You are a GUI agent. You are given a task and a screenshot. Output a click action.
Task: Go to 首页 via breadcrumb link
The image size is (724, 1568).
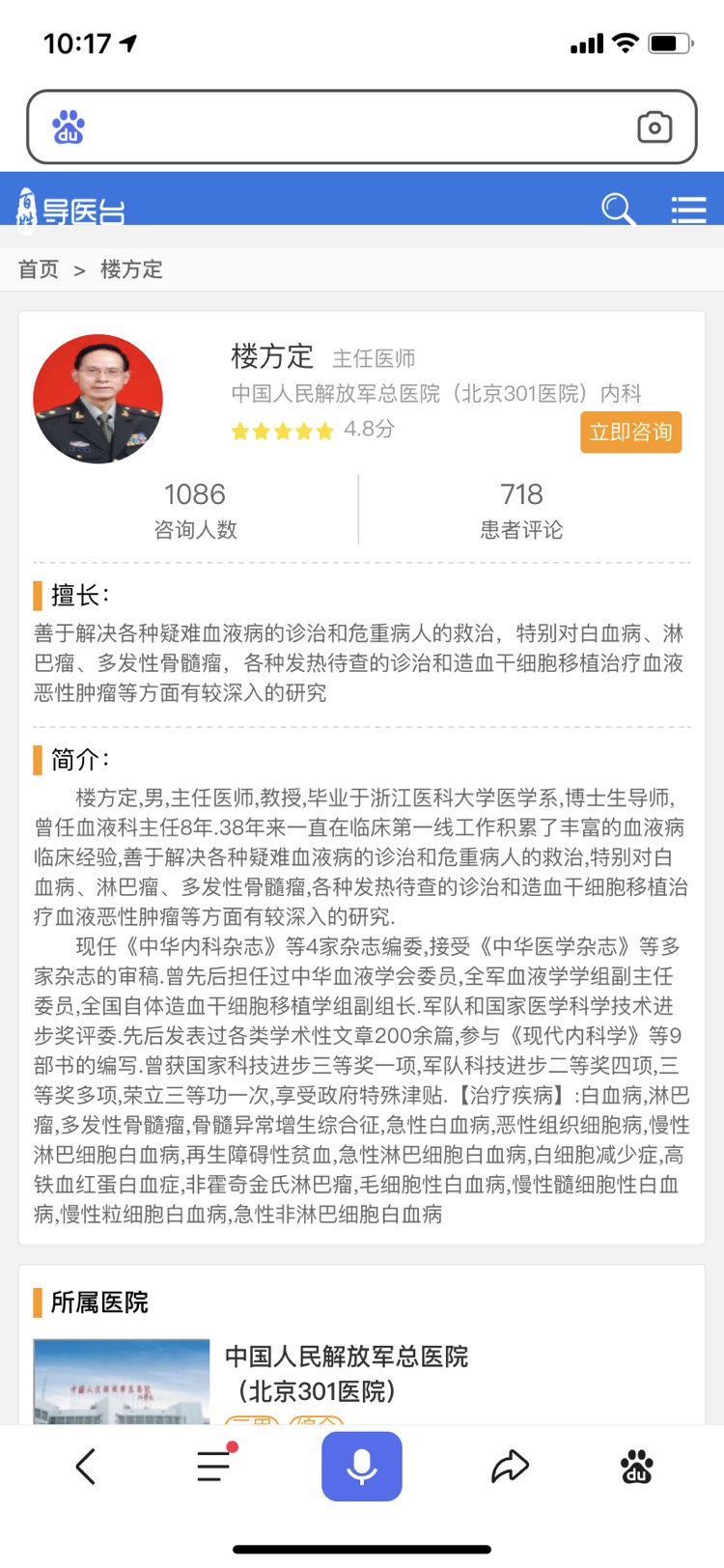pyautogui.click(x=39, y=269)
